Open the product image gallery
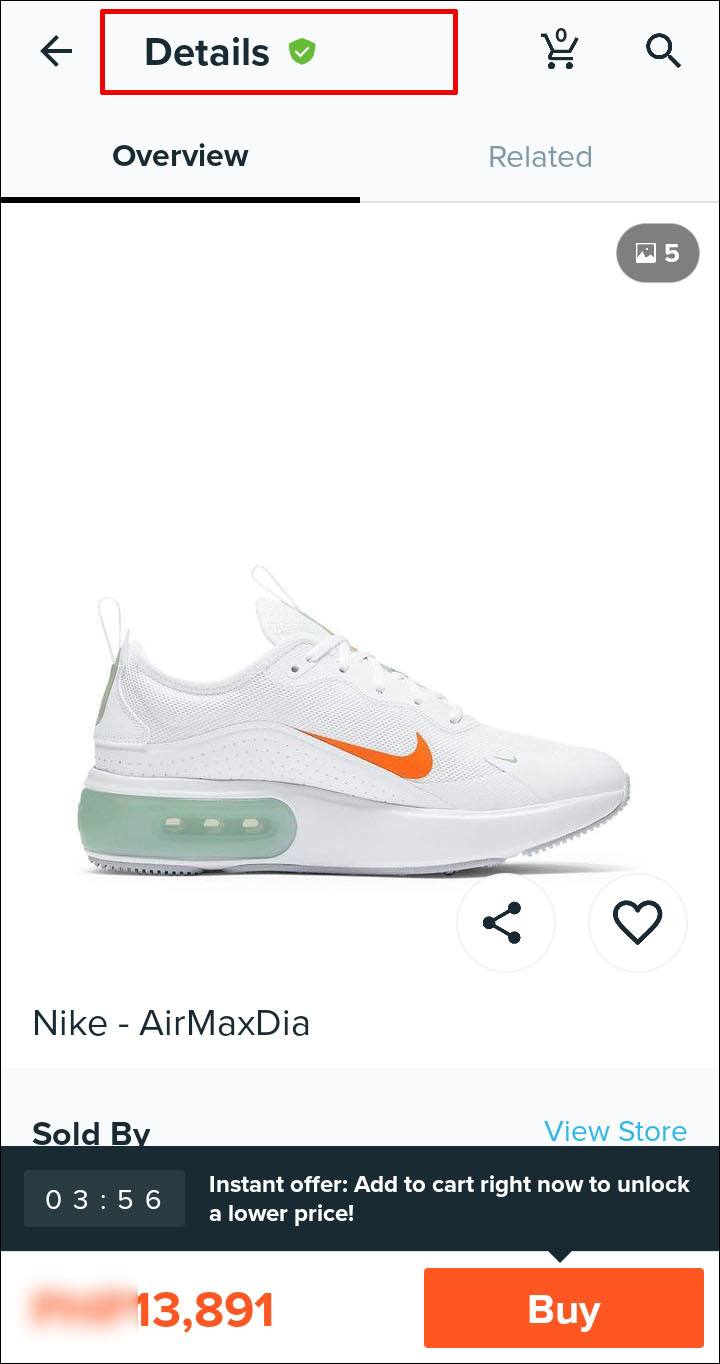Image resolution: width=720 pixels, height=1364 pixels. tap(657, 253)
